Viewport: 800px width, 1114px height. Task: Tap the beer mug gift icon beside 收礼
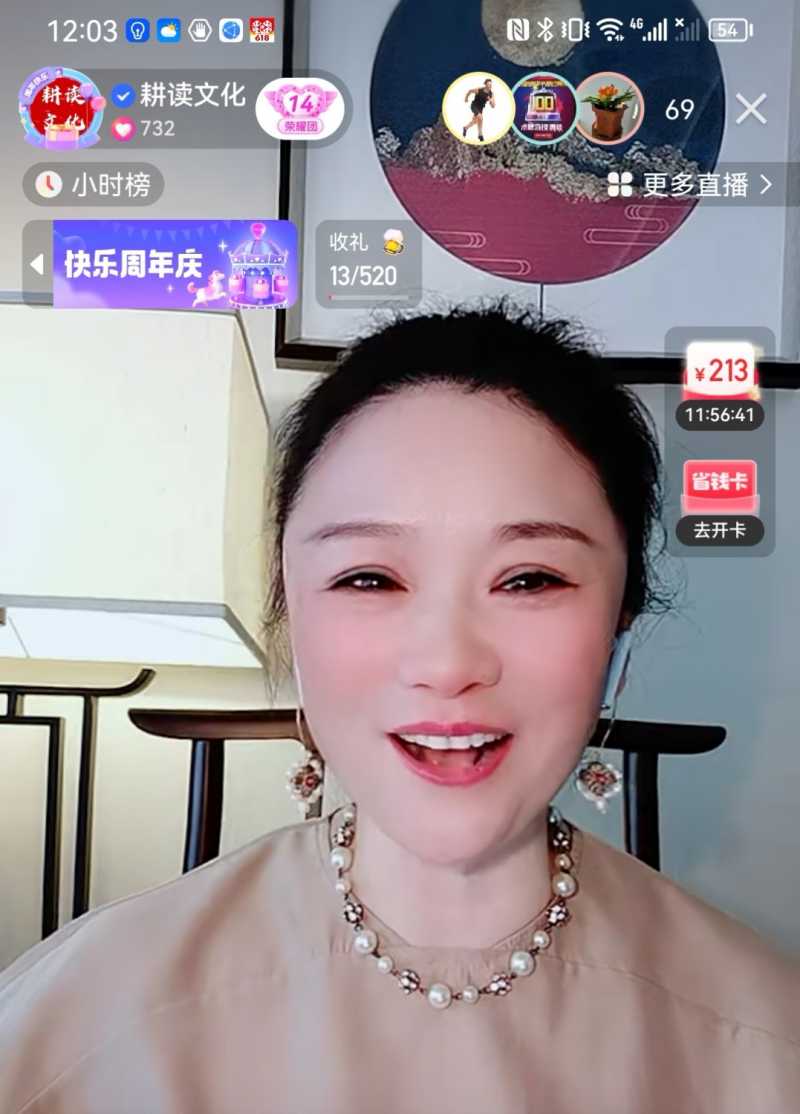point(395,242)
